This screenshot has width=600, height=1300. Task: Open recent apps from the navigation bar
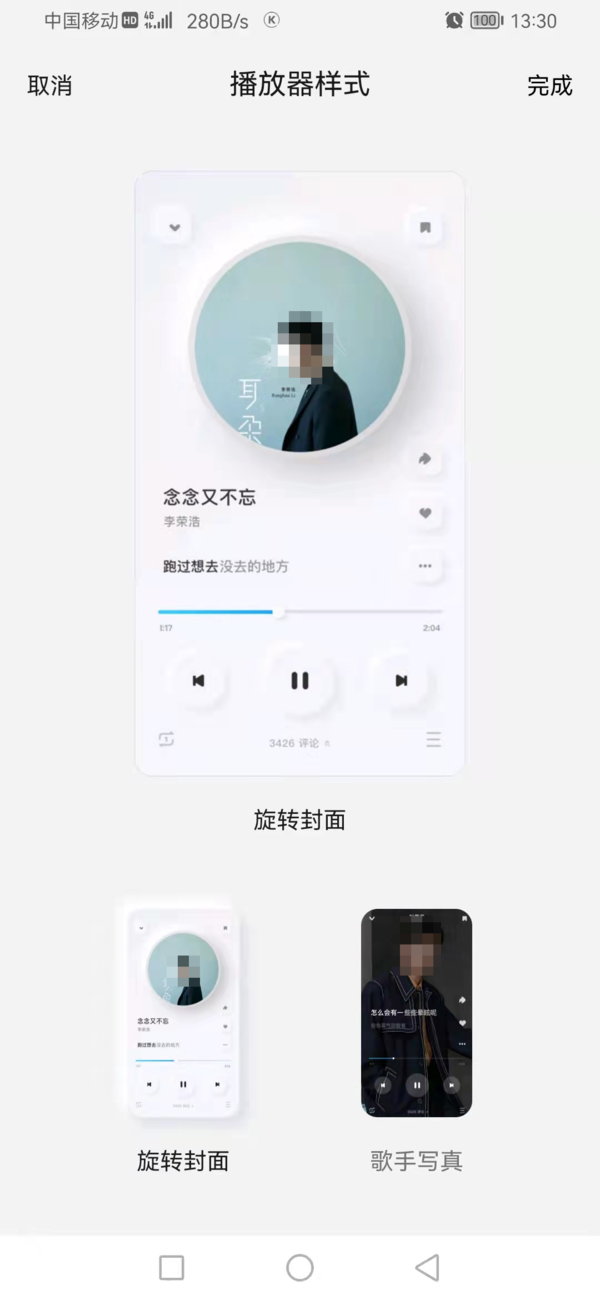click(x=172, y=1268)
